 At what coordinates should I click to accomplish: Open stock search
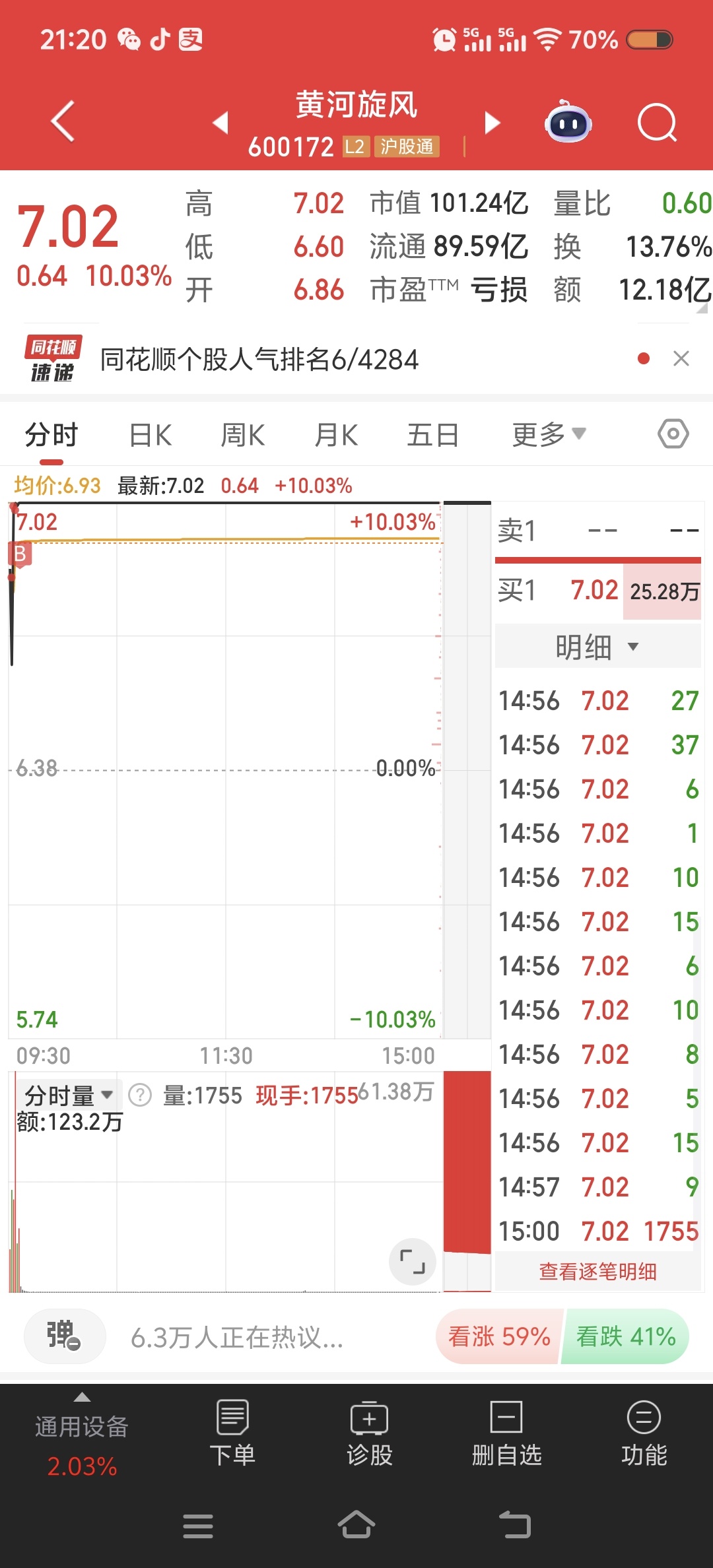click(x=657, y=123)
